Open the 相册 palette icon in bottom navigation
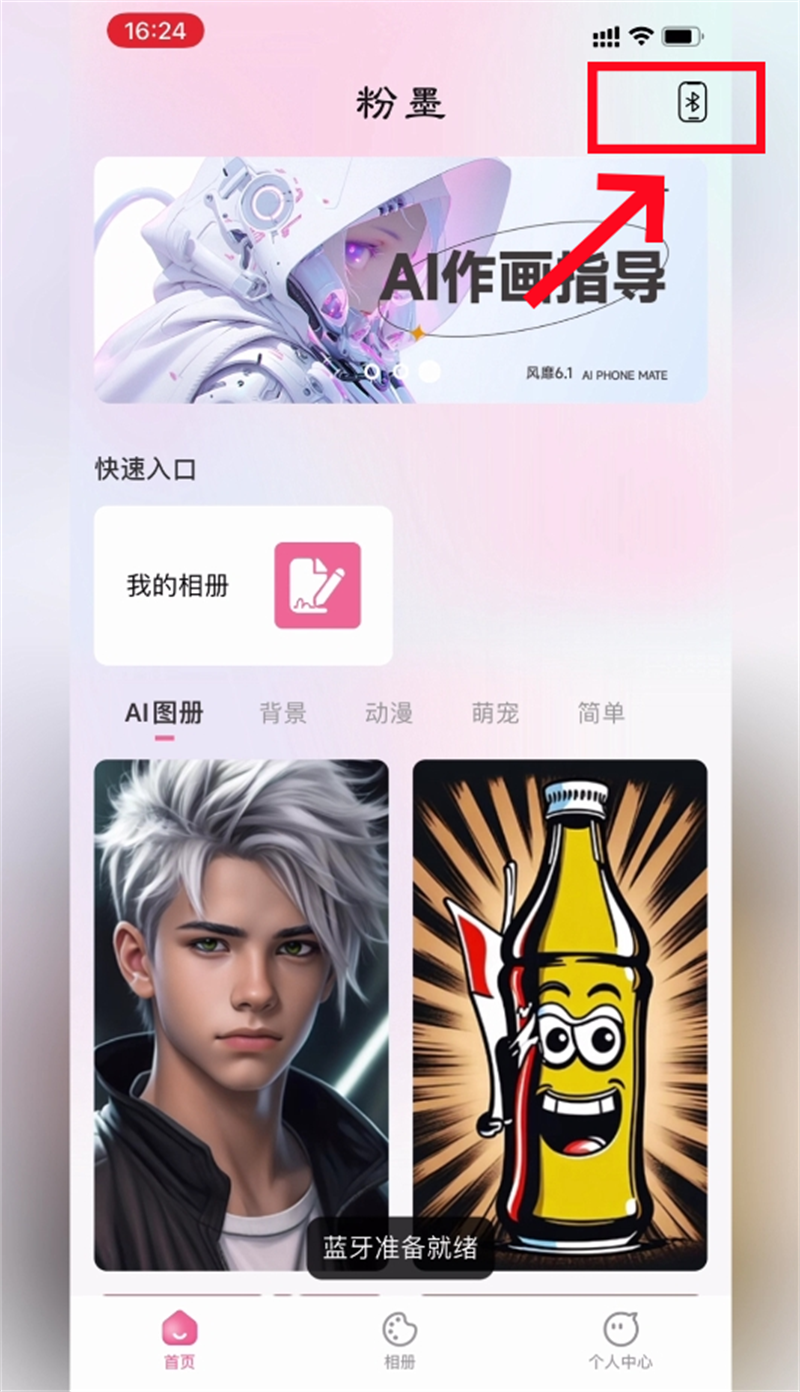 point(400,1332)
